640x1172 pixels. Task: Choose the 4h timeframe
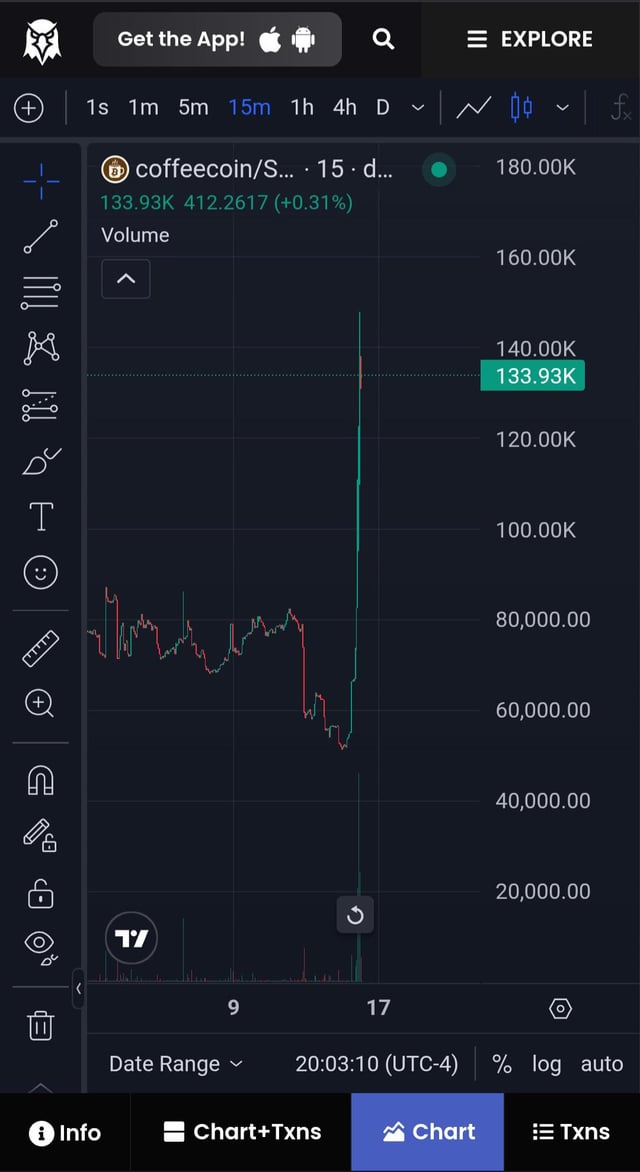(344, 107)
